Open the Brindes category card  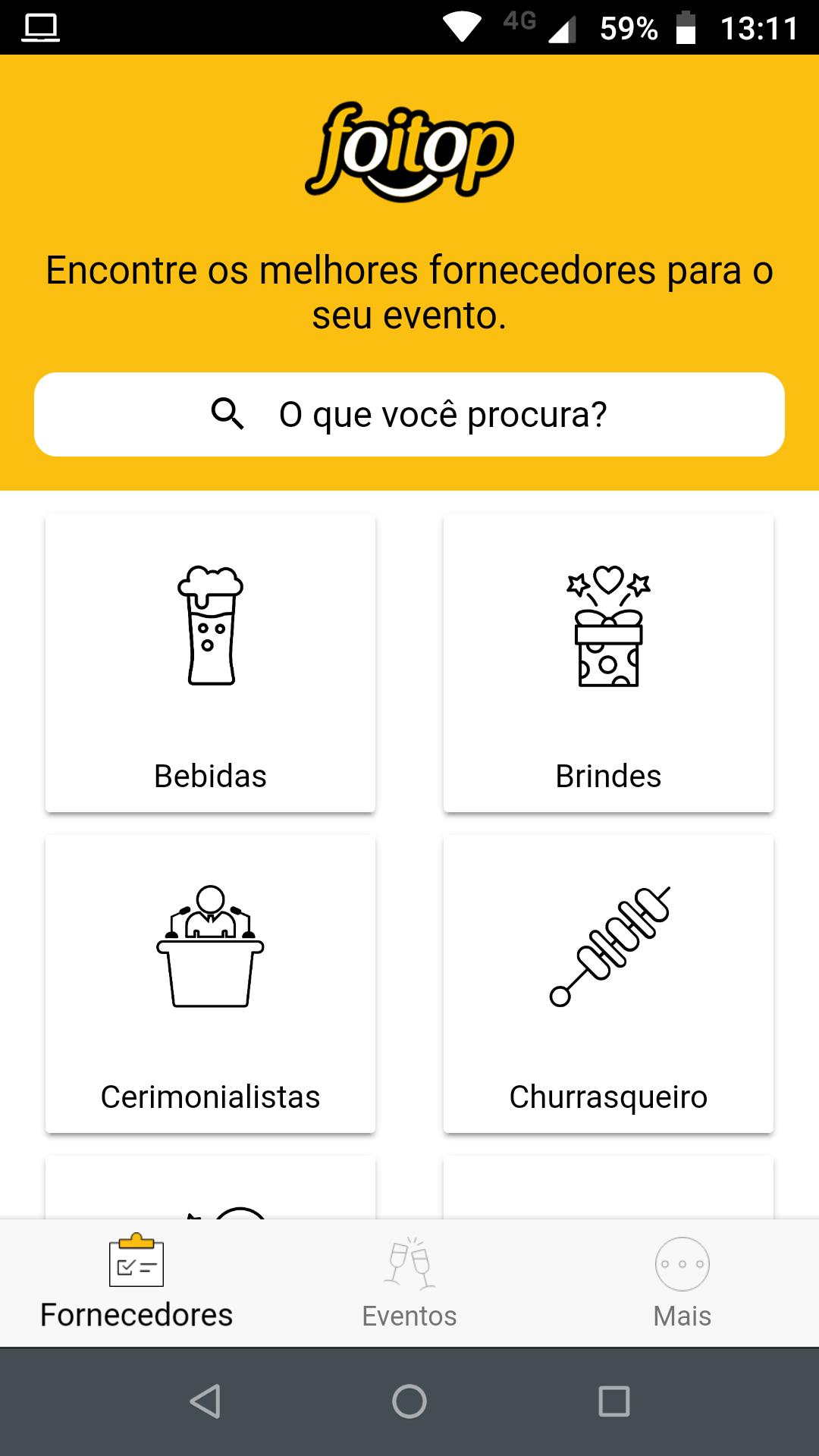tap(607, 664)
